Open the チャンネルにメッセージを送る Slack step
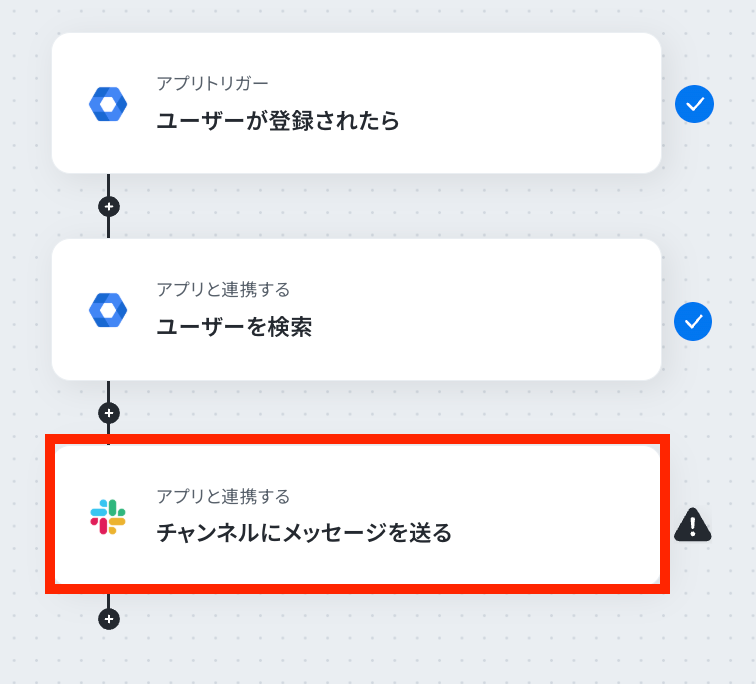The width and height of the screenshot is (756, 684). [x=357, y=515]
